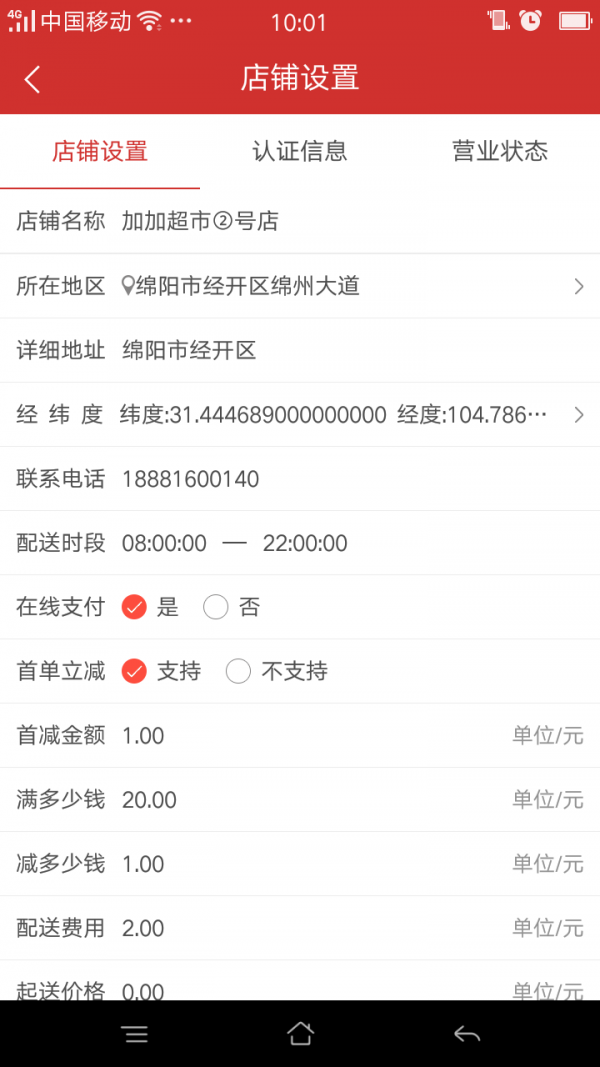Image resolution: width=600 pixels, height=1067 pixels.
Task: Change the 22:00:00 delivery end time
Action: pos(305,544)
